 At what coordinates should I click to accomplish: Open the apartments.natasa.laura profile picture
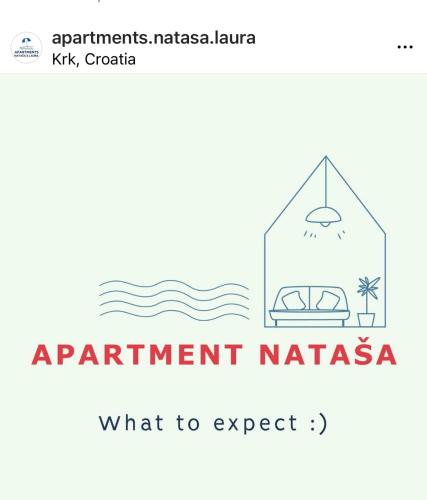click(x=26, y=48)
